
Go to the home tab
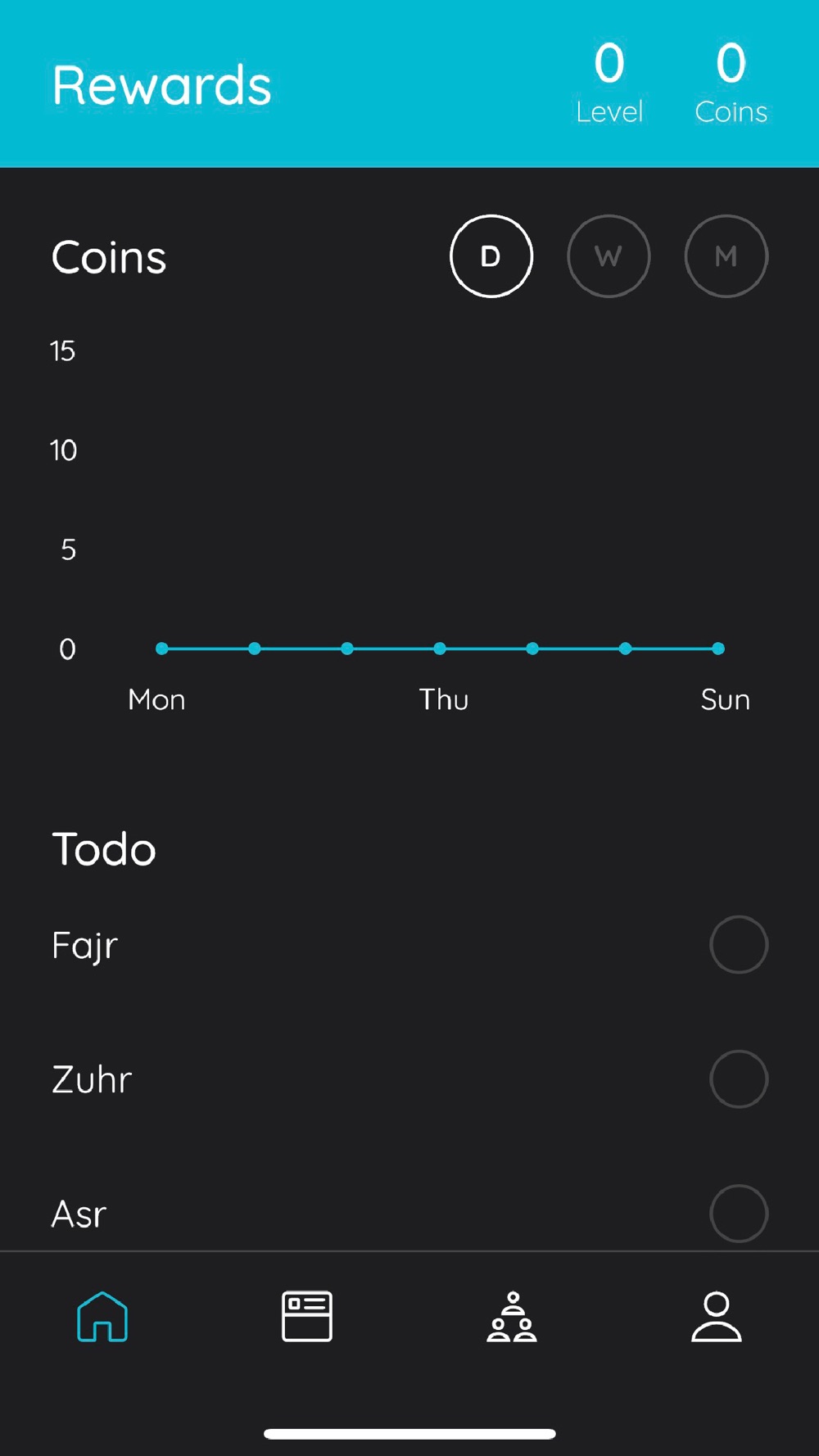(x=102, y=1317)
